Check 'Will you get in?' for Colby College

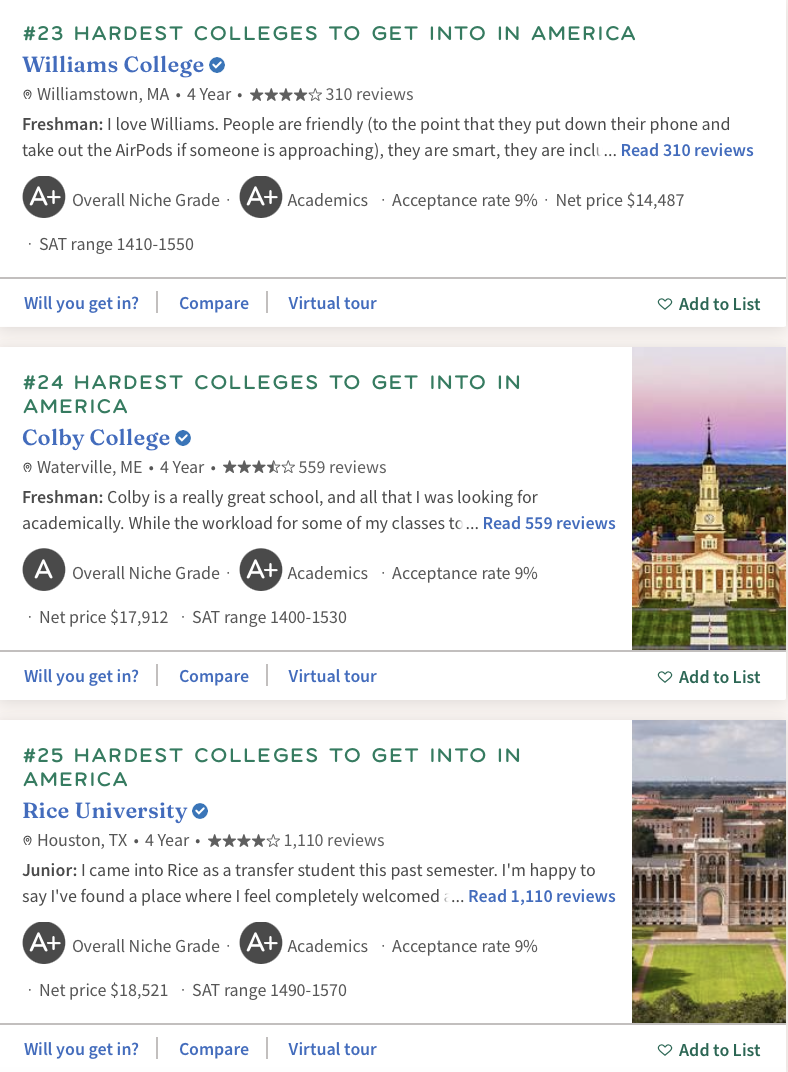(x=81, y=676)
